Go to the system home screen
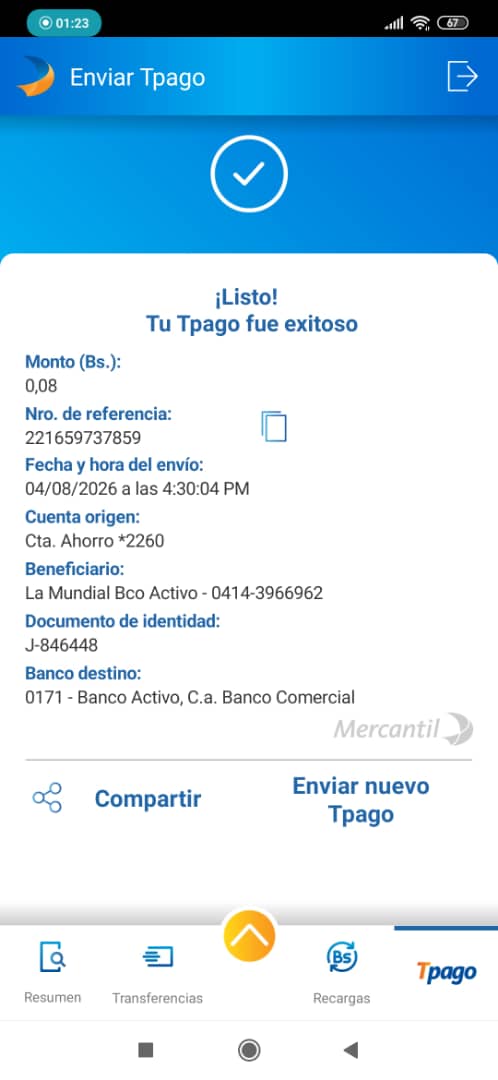 [249, 1050]
